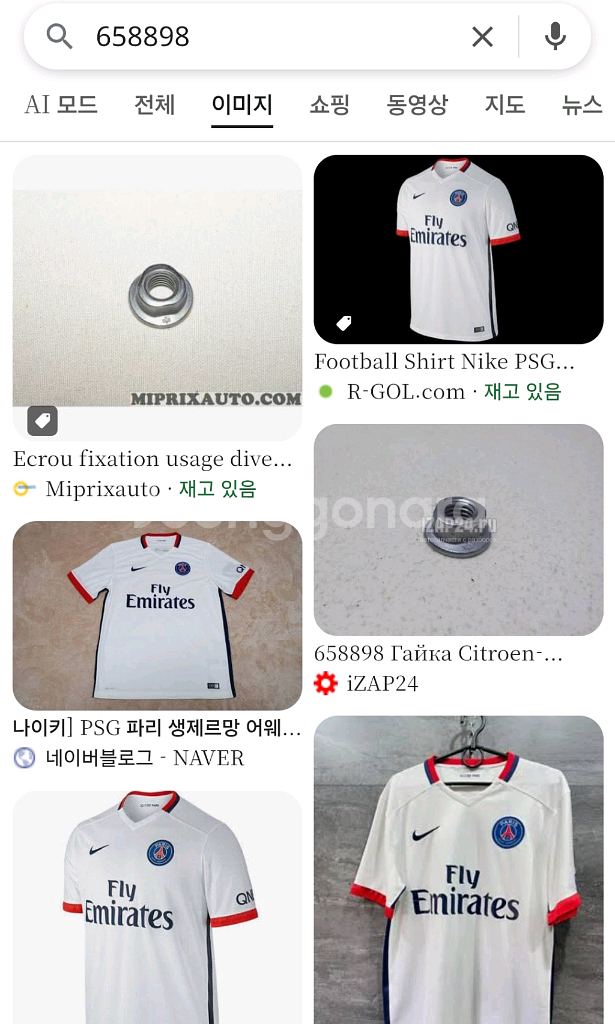The image size is (615, 1024).
Task: Switch to the AI 모드 tab
Action: 61,104
